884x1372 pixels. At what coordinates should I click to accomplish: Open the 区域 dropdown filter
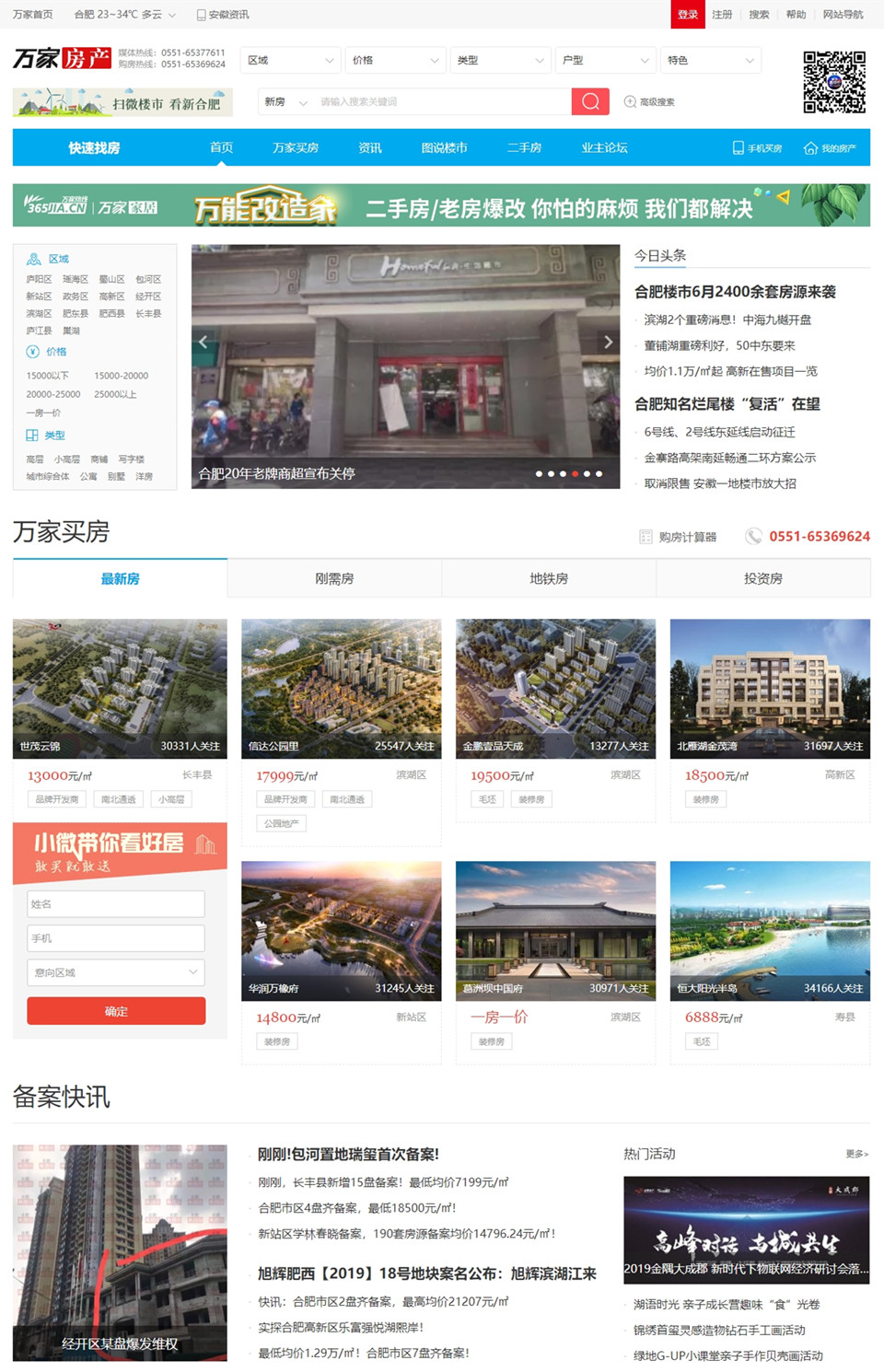289,60
